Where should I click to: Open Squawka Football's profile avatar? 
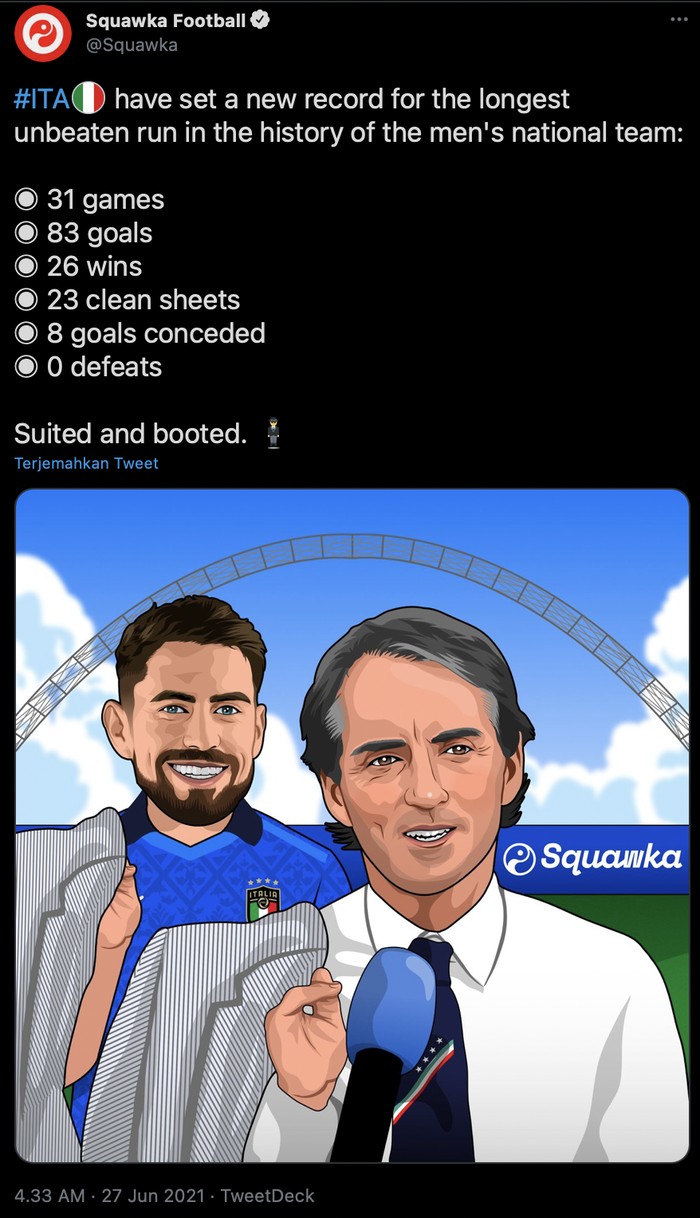[43, 34]
